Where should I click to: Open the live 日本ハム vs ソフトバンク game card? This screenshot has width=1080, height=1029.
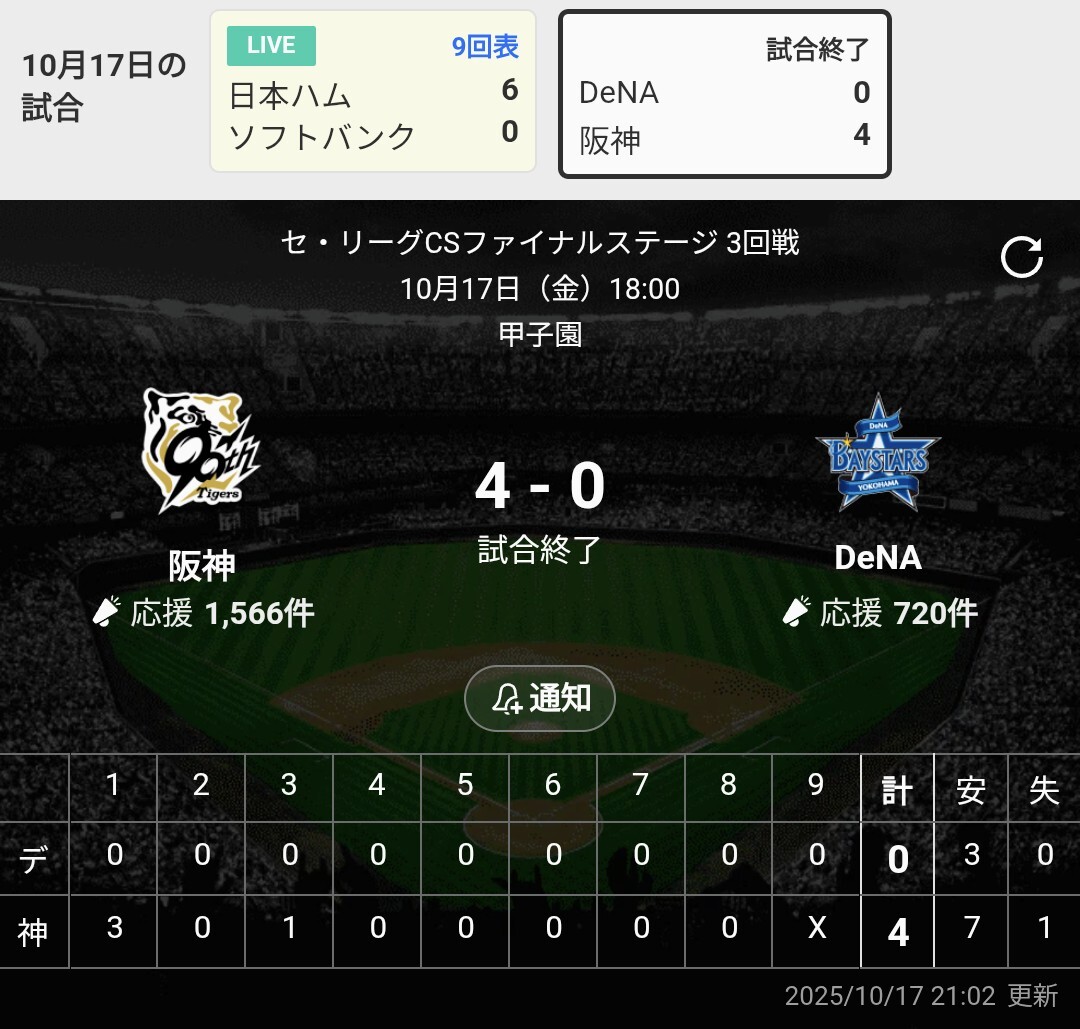click(372, 92)
